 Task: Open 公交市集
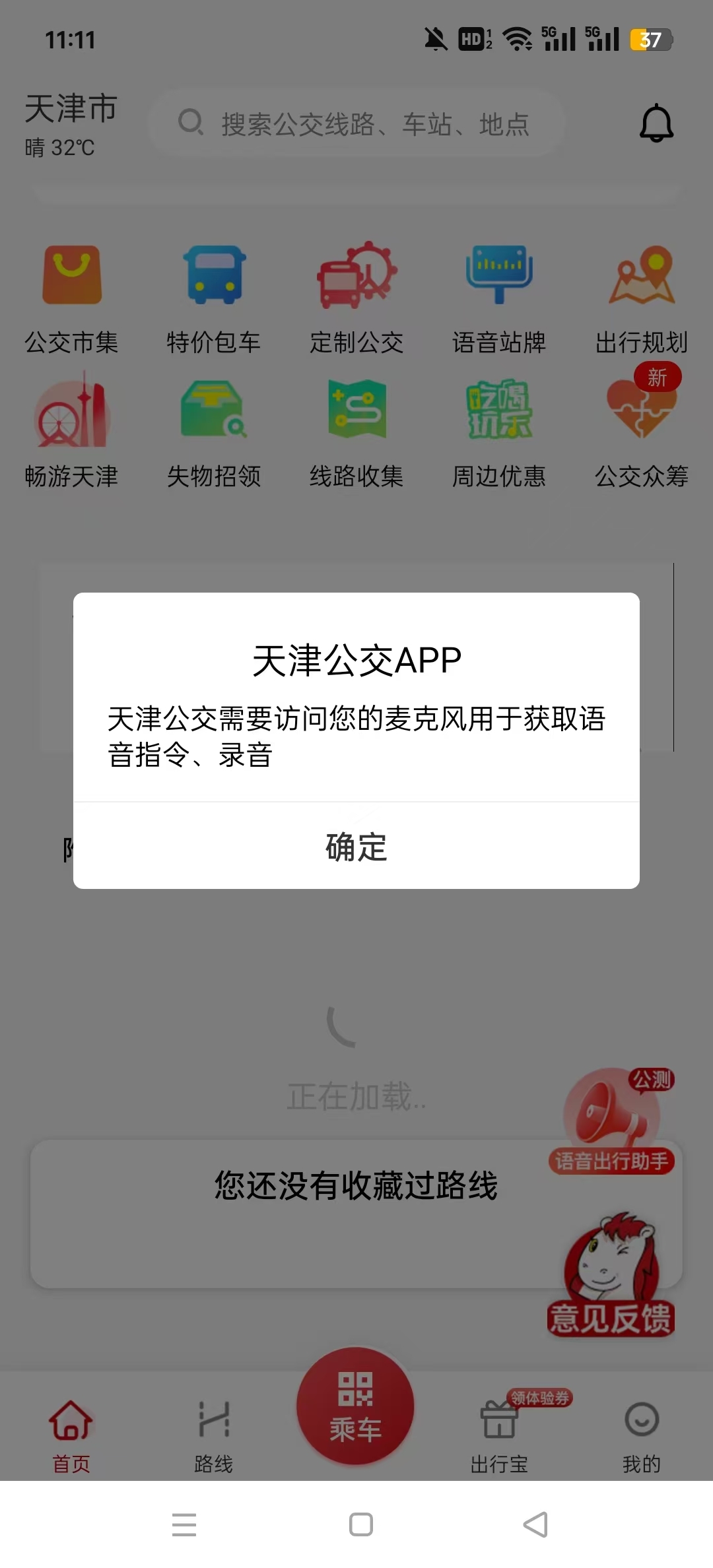tap(71, 297)
